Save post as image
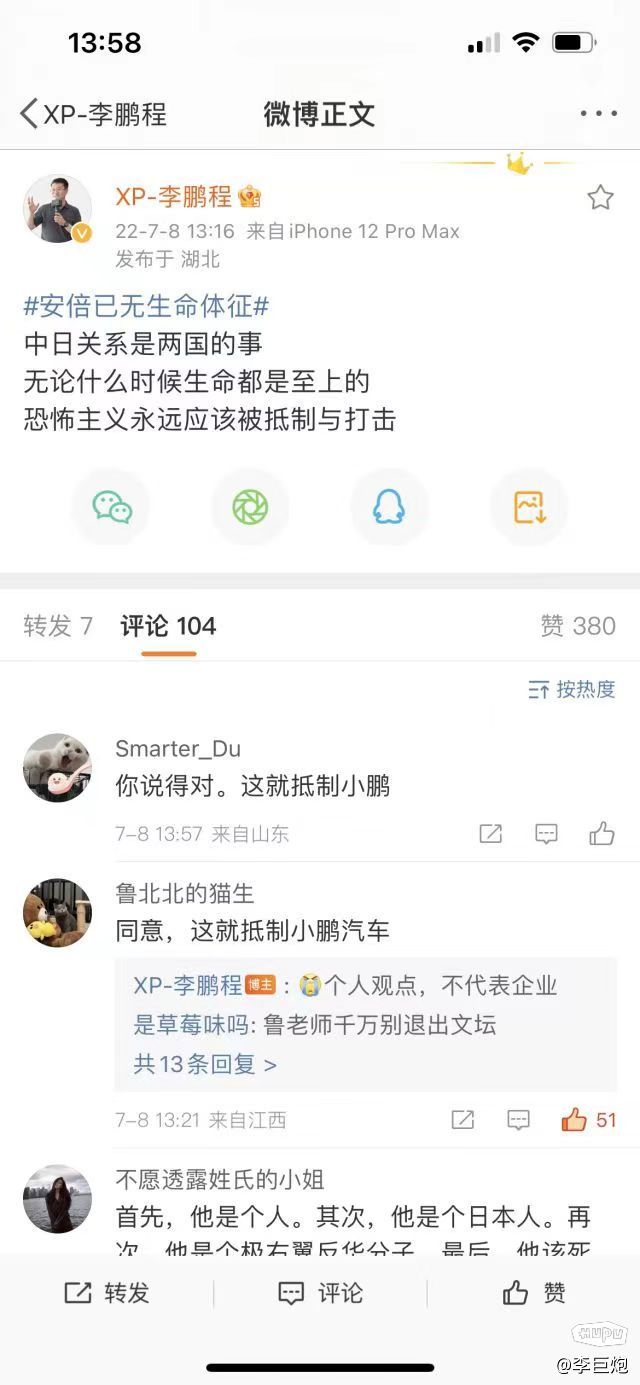640x1385 pixels. click(x=529, y=507)
